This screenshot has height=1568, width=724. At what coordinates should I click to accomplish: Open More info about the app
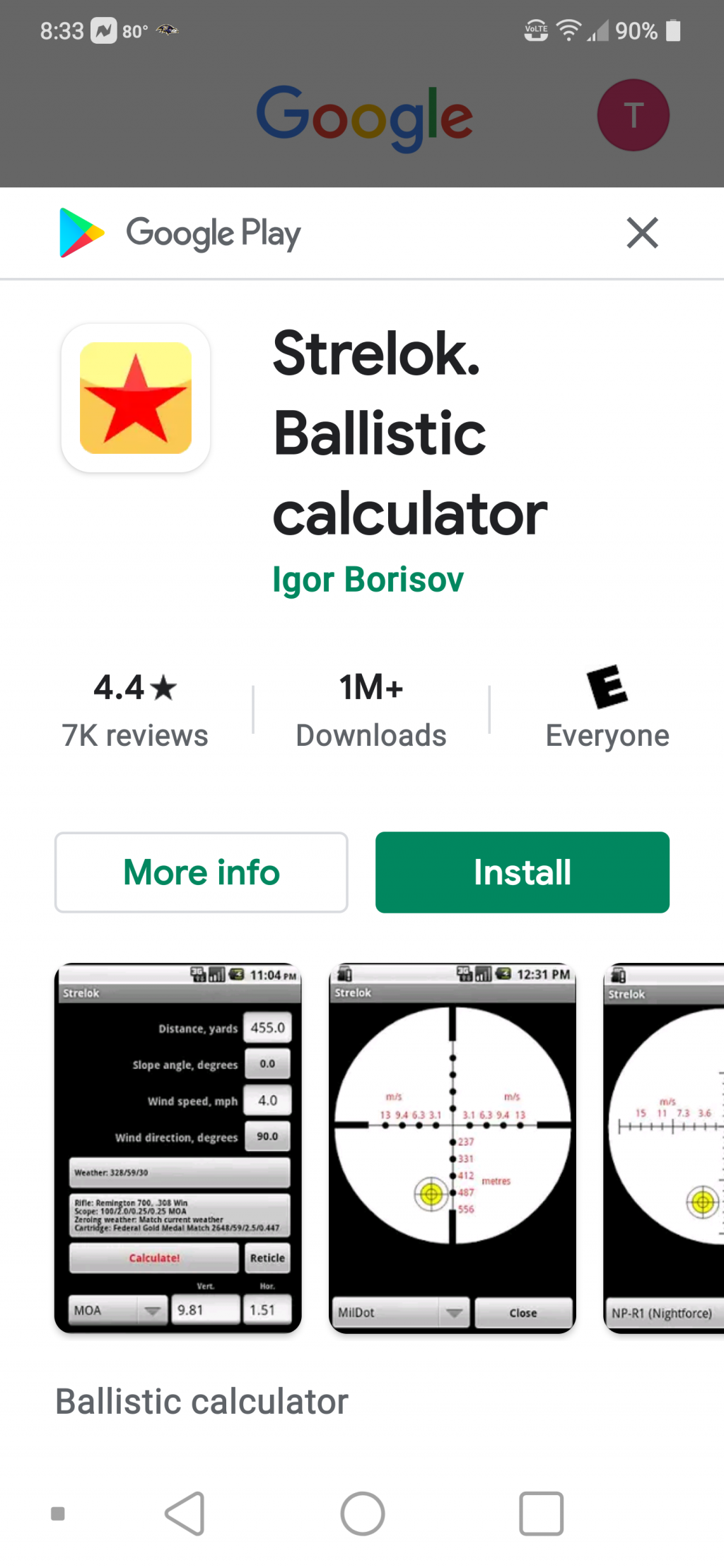tap(202, 872)
